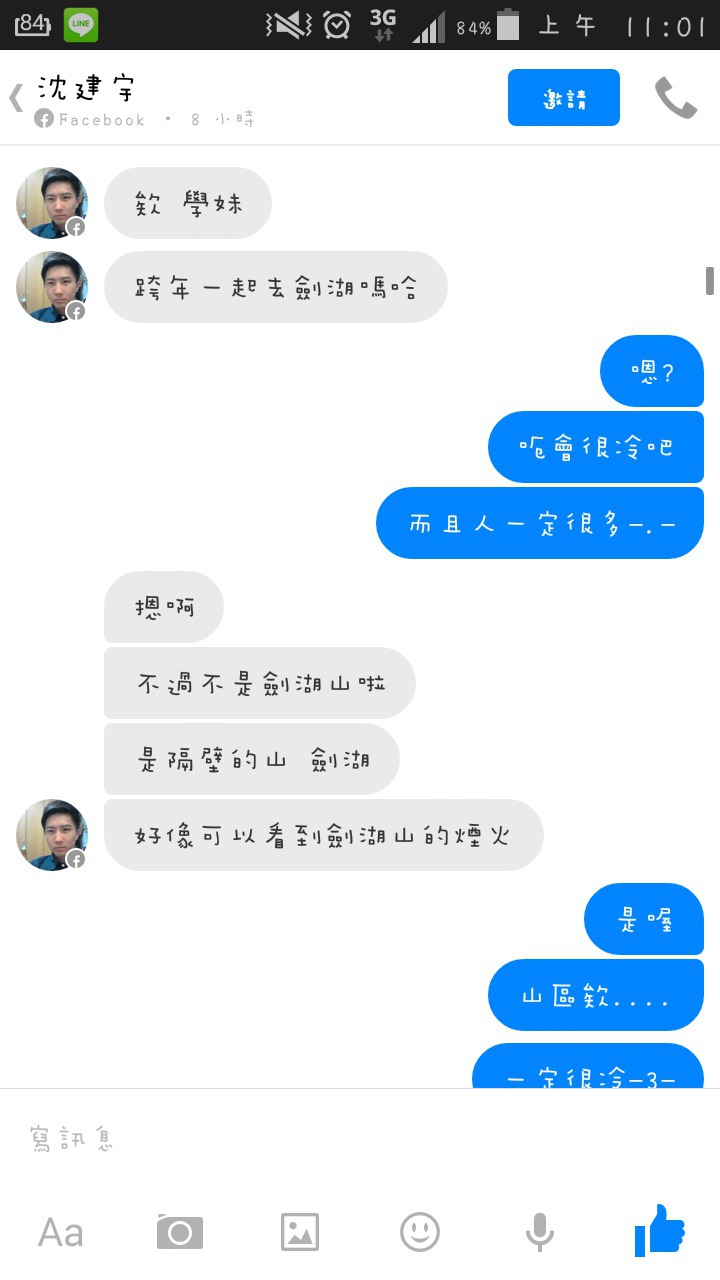Go back from the chat with 沈建宇
Viewport: 720px width, 1280px height.
[16, 98]
